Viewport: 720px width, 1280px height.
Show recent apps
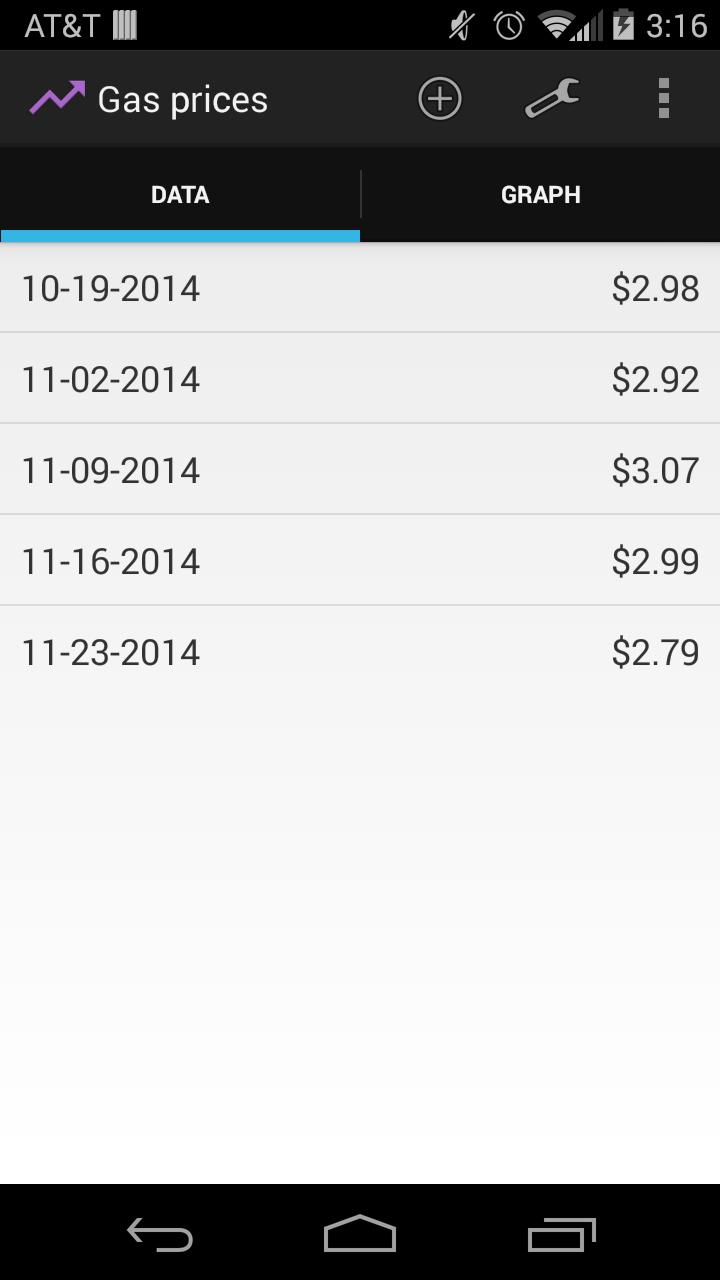(x=561, y=1235)
